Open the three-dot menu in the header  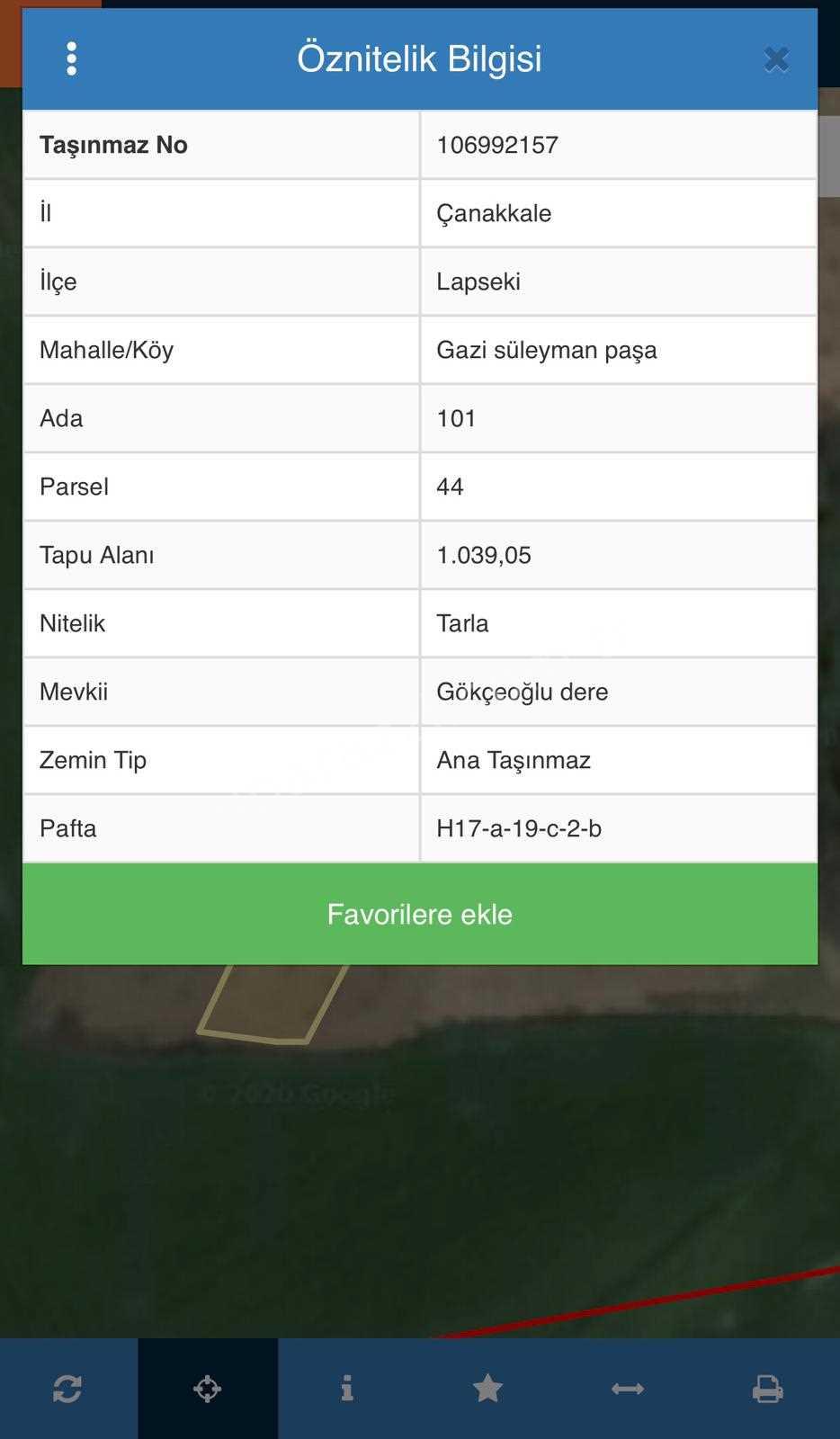[x=72, y=59]
